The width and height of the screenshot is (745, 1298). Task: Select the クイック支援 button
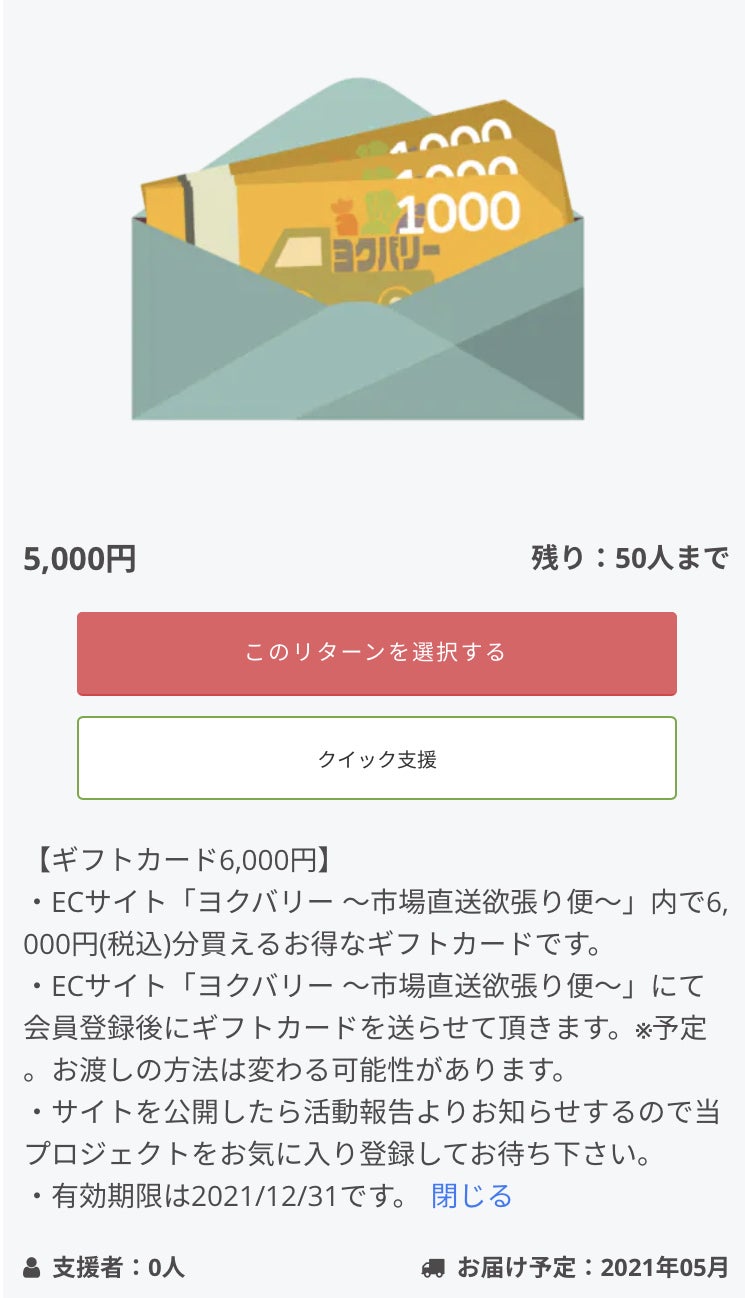click(x=376, y=758)
